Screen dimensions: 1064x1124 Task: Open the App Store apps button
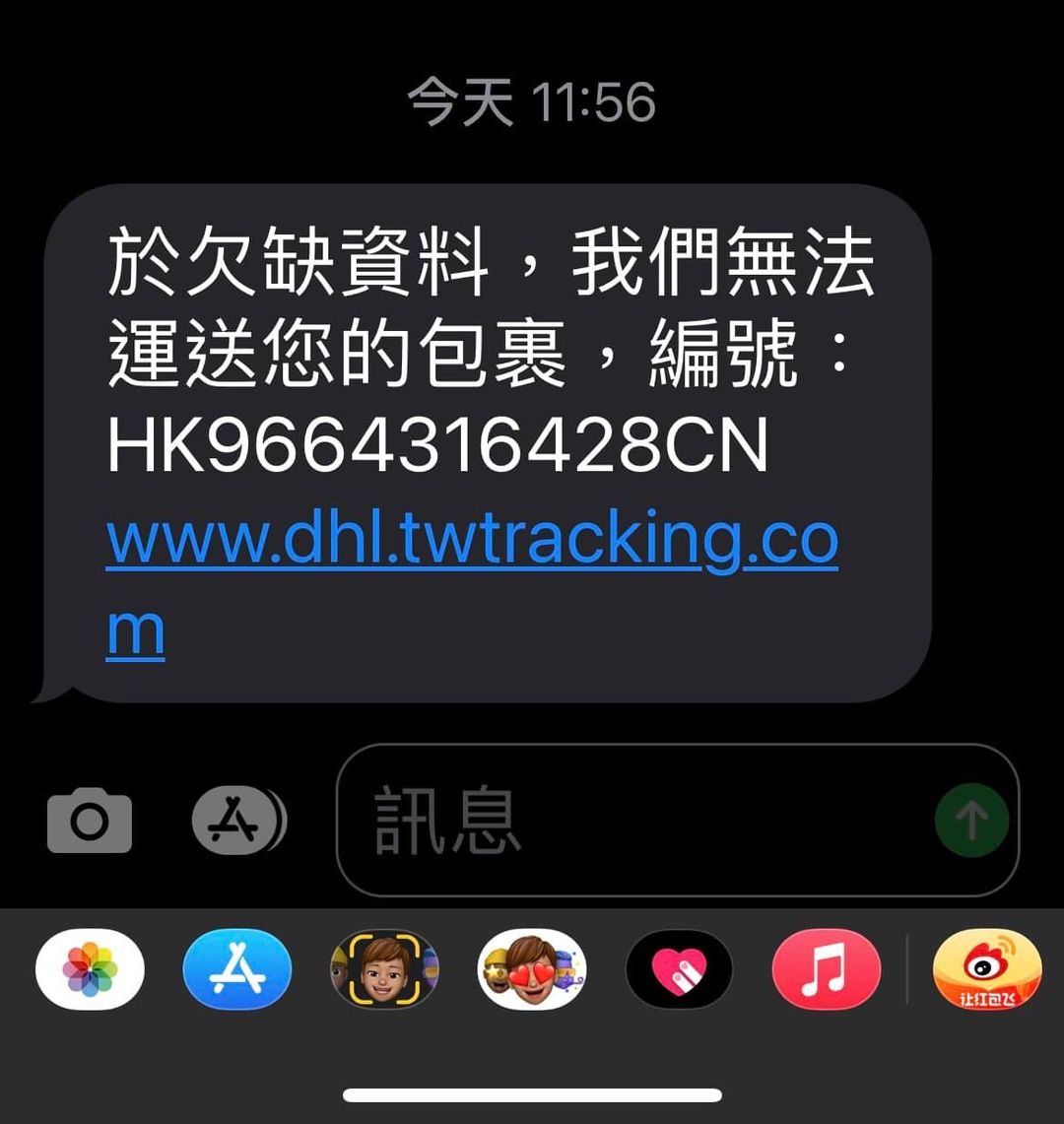[x=237, y=820]
